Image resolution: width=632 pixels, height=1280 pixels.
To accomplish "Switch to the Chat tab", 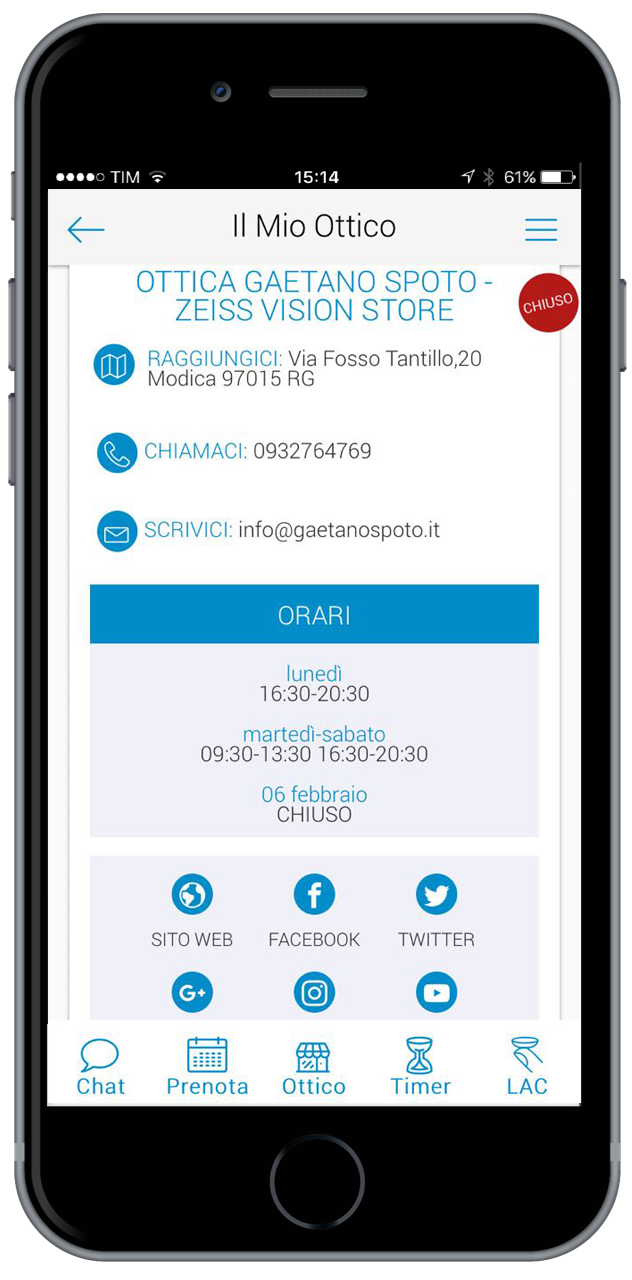I will 101,1067.
